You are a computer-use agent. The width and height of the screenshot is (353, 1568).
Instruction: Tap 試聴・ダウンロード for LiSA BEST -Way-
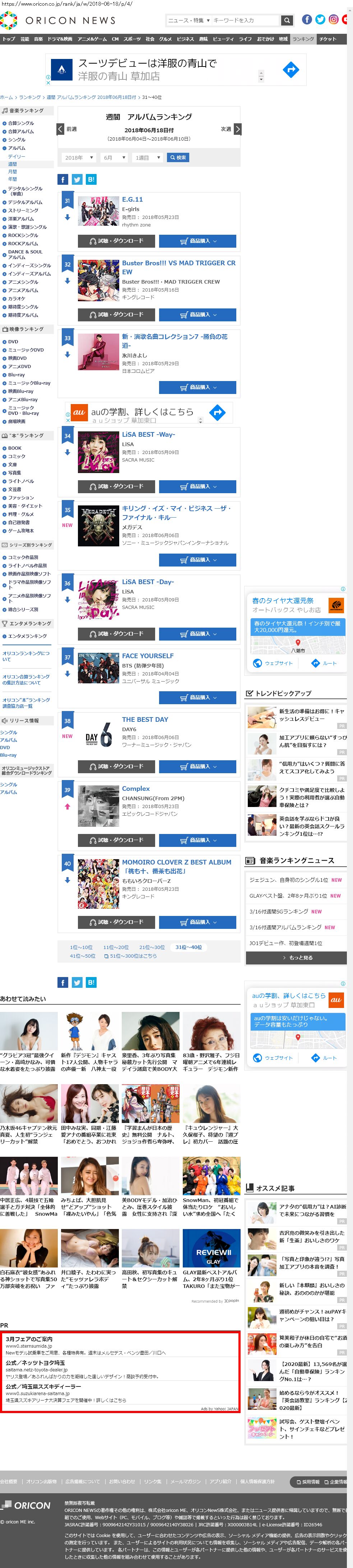click(x=116, y=486)
